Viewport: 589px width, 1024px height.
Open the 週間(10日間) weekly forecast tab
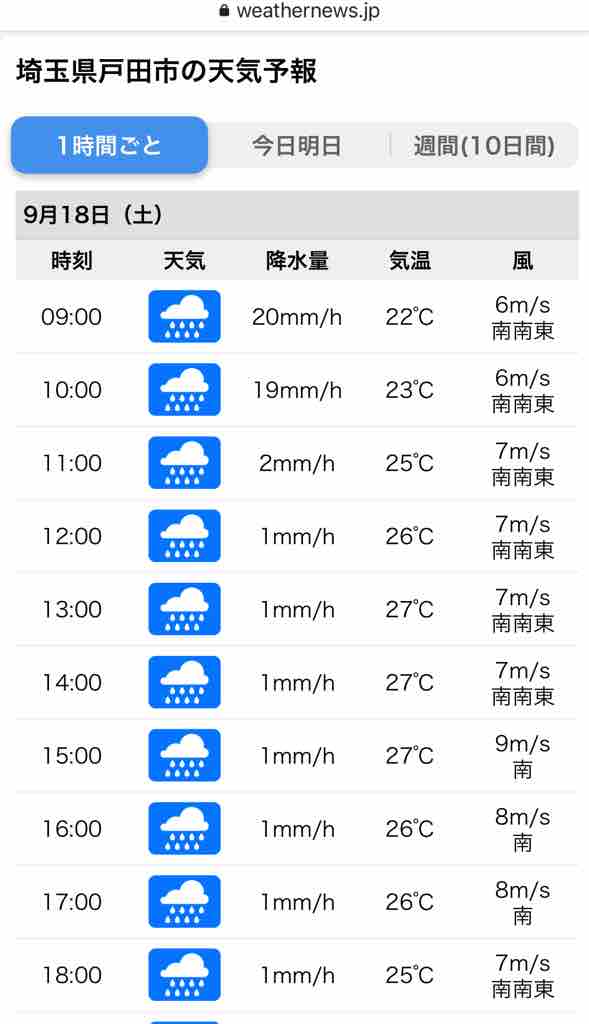coord(484,145)
